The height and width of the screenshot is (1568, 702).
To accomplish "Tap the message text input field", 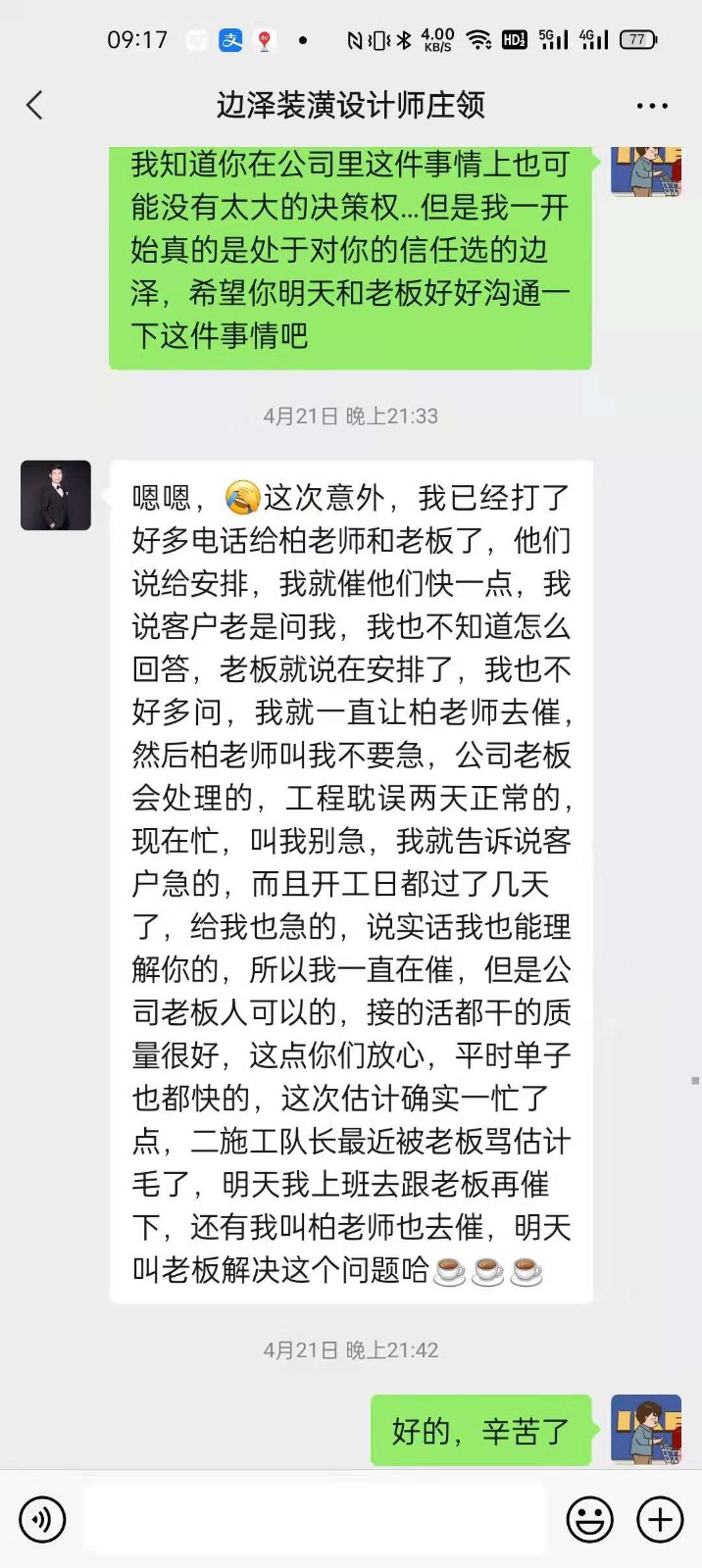I will click(314, 1519).
